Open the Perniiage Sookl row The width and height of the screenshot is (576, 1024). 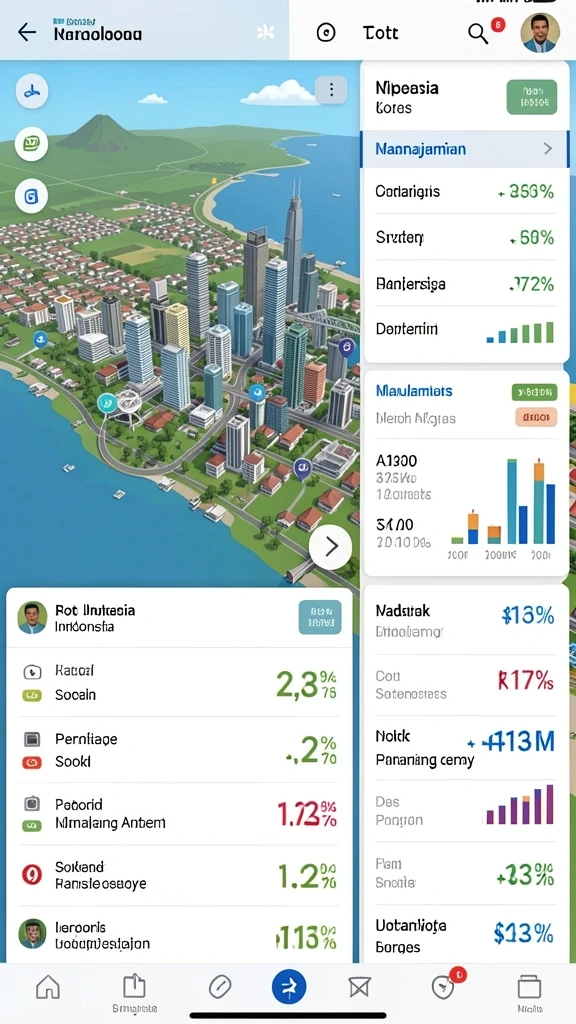tap(179, 750)
